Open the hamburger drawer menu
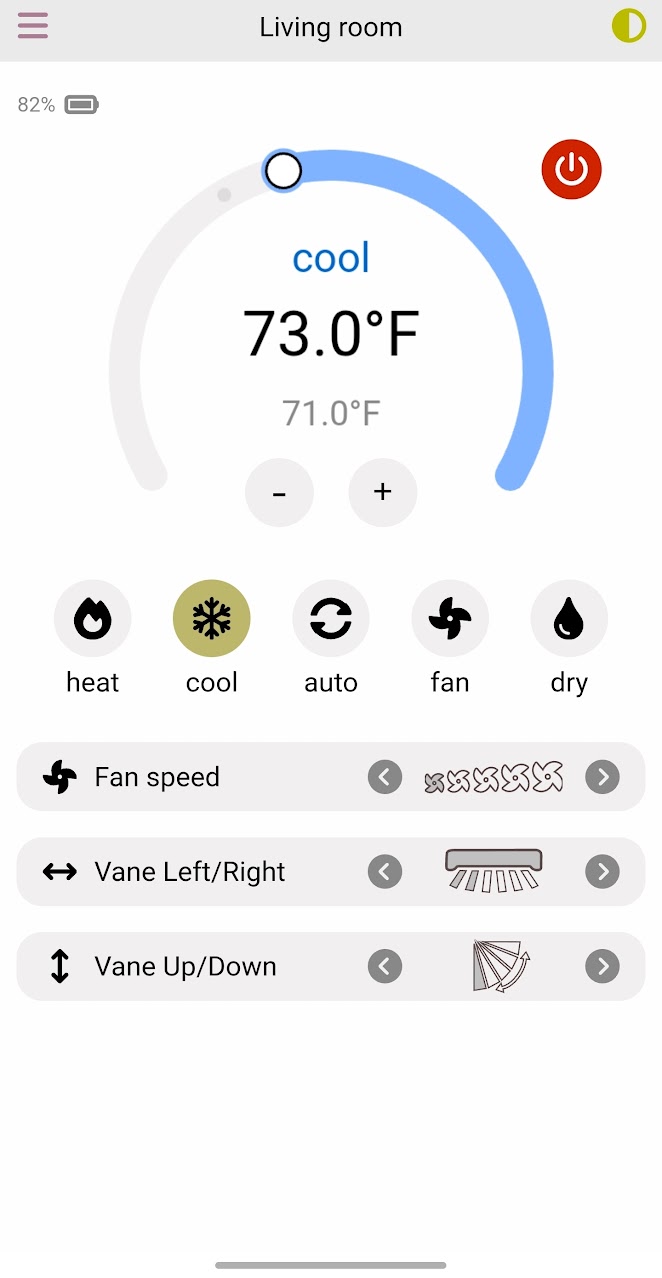Screen dimensions: 662x1278 pos(33,25)
